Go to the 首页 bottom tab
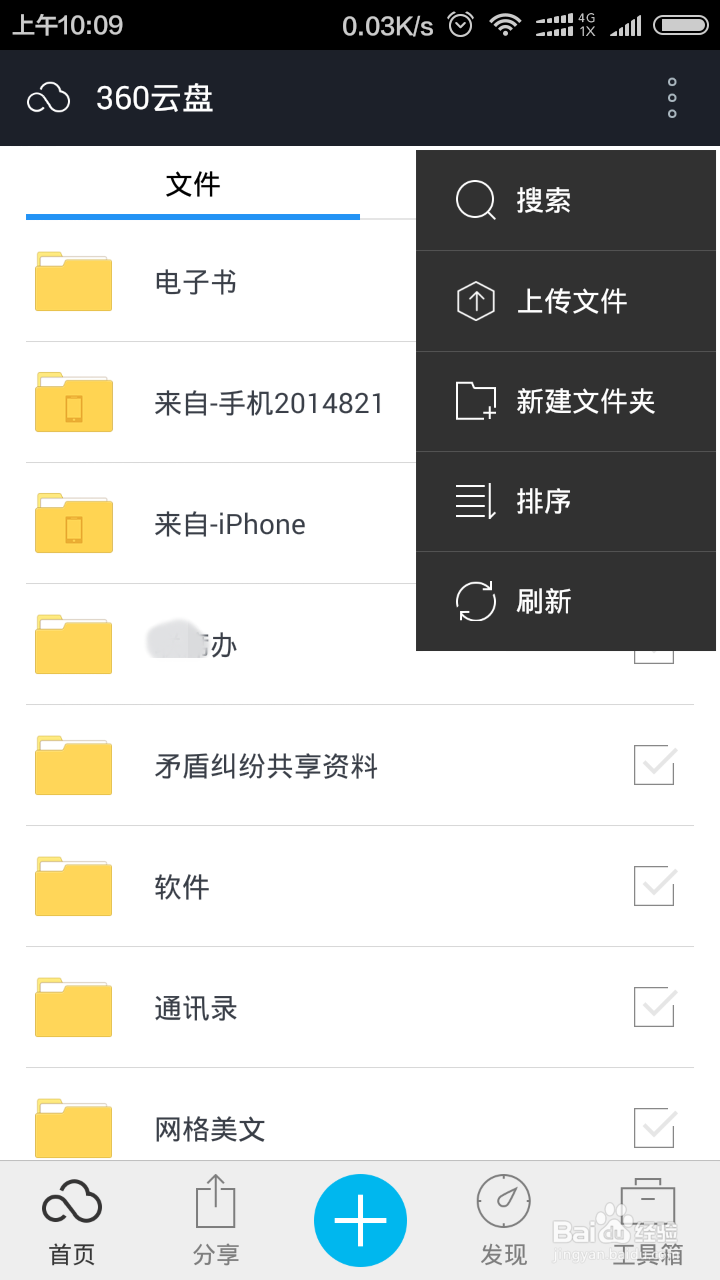 [72, 1221]
